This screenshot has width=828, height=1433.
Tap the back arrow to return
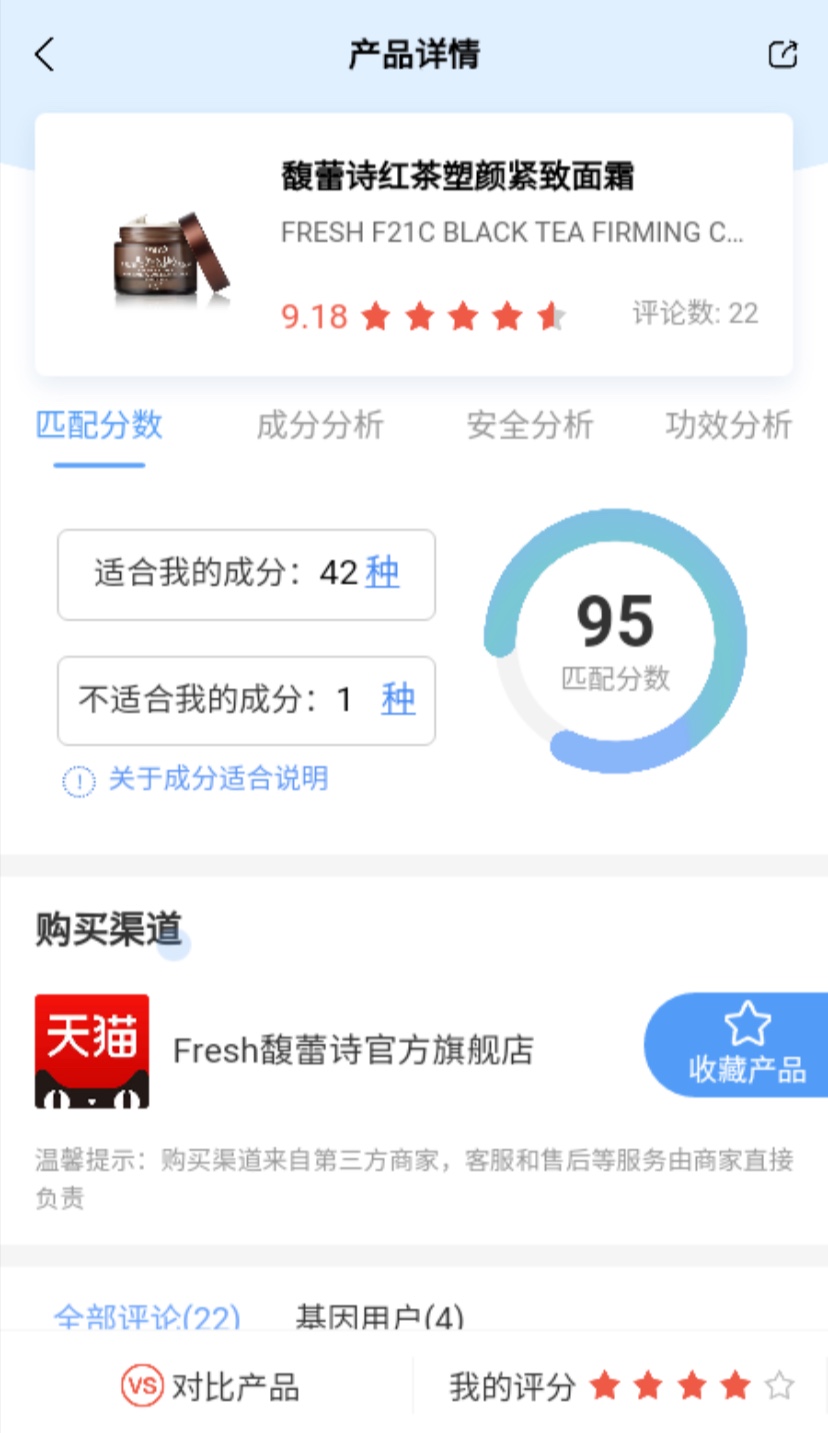[42, 55]
